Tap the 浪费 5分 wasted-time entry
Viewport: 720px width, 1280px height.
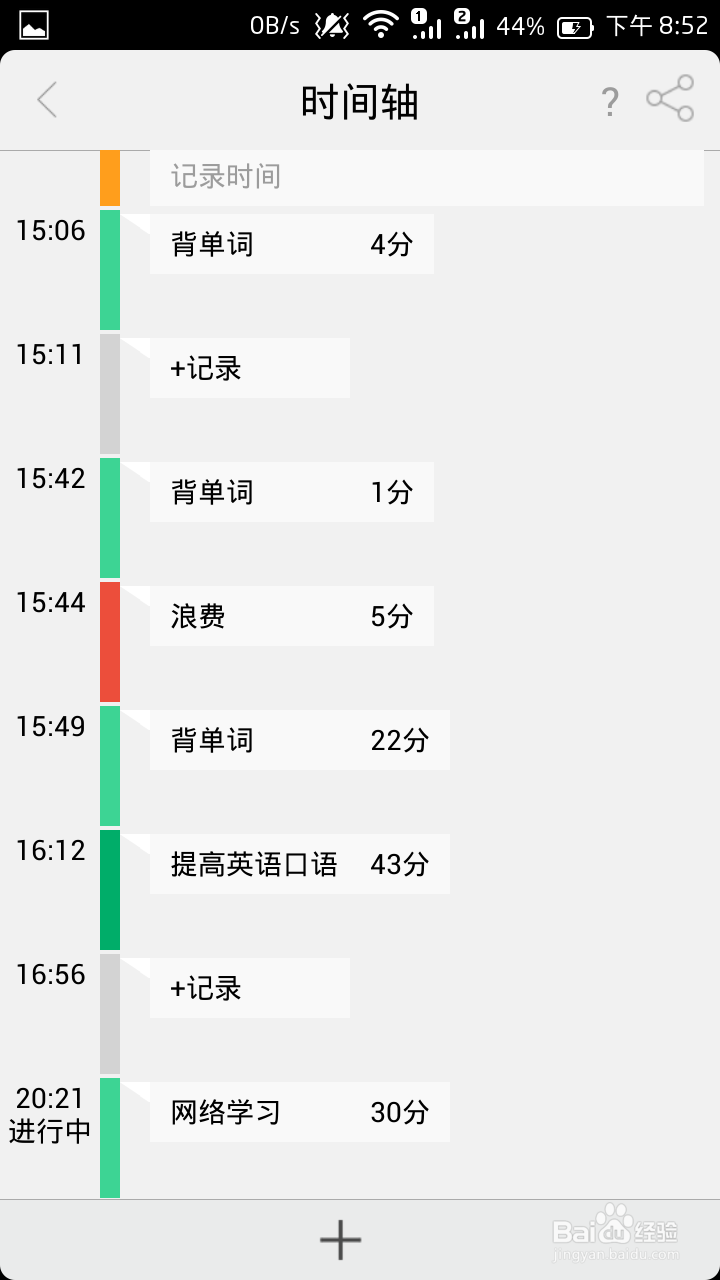coord(291,616)
